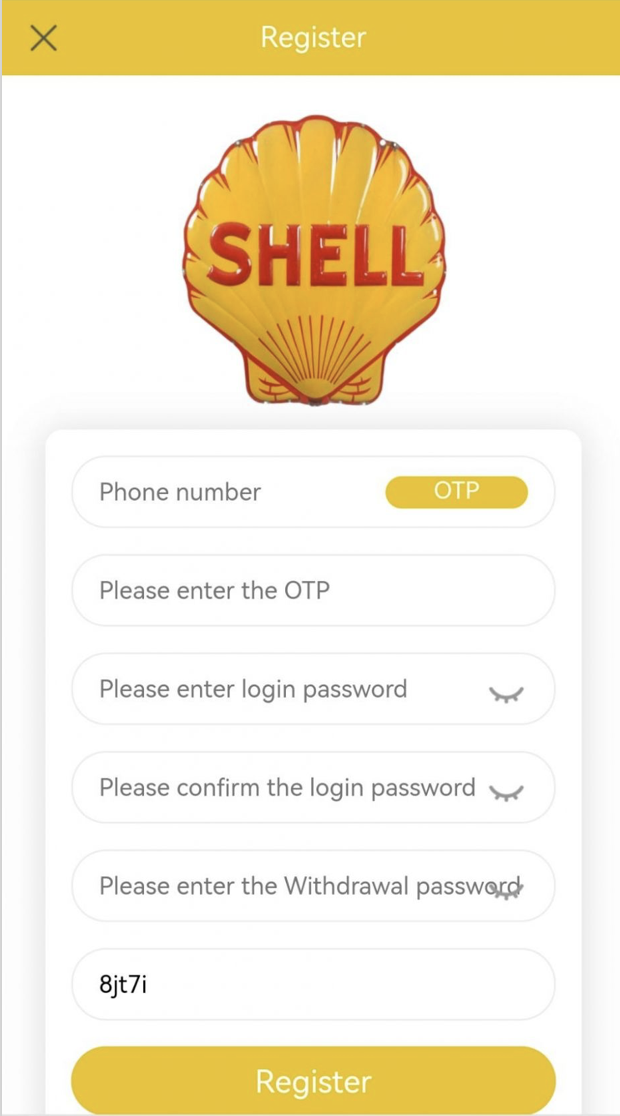This screenshot has width=620, height=1116.
Task: Submit with the Register button
Action: pos(312,1081)
